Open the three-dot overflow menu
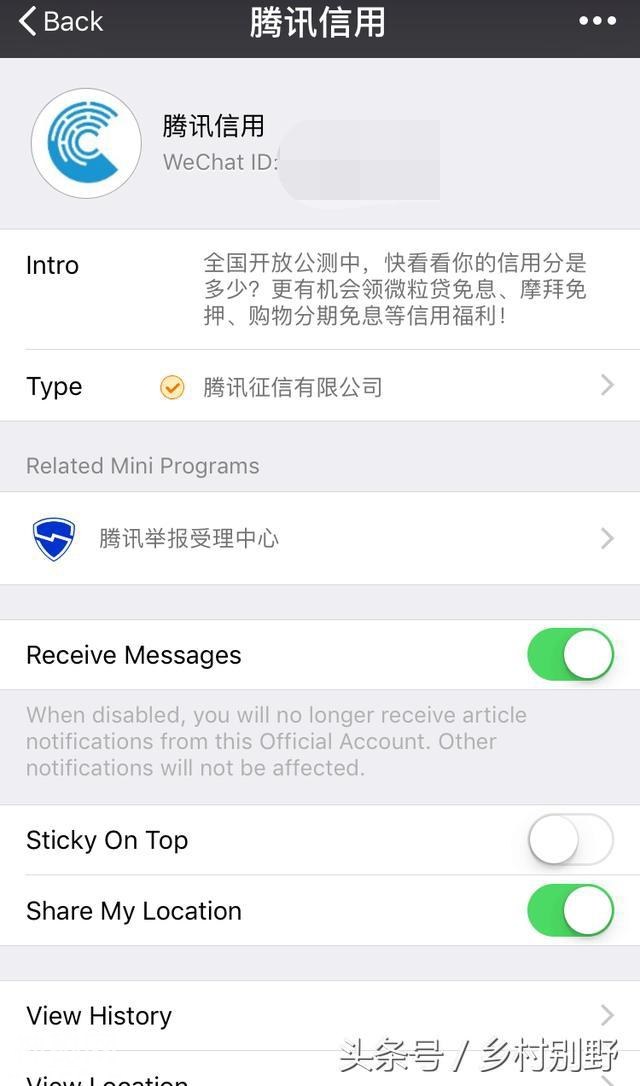Screen dimensions: 640x1086 (x=597, y=21)
